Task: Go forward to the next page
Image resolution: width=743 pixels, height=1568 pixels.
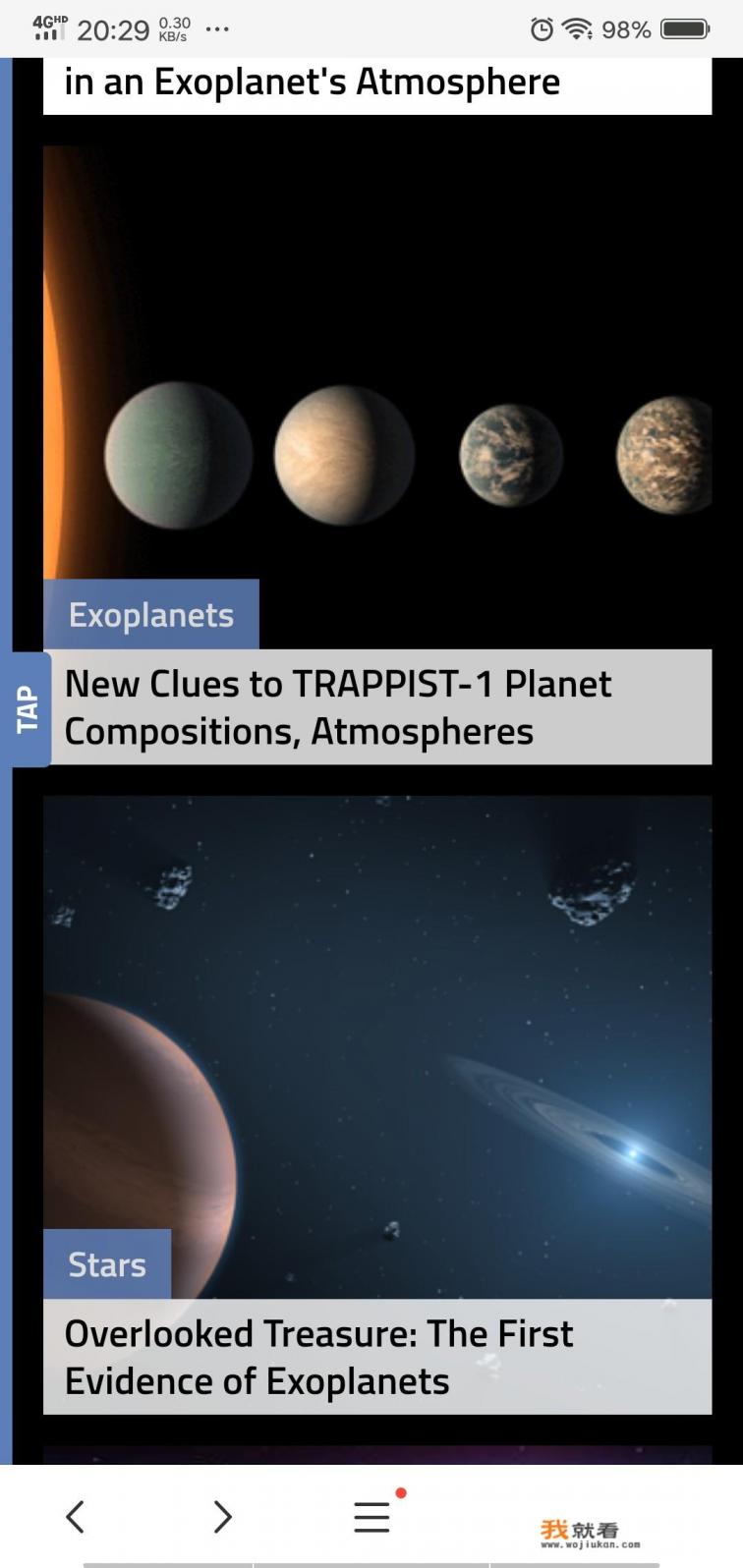Action: click(x=223, y=1517)
